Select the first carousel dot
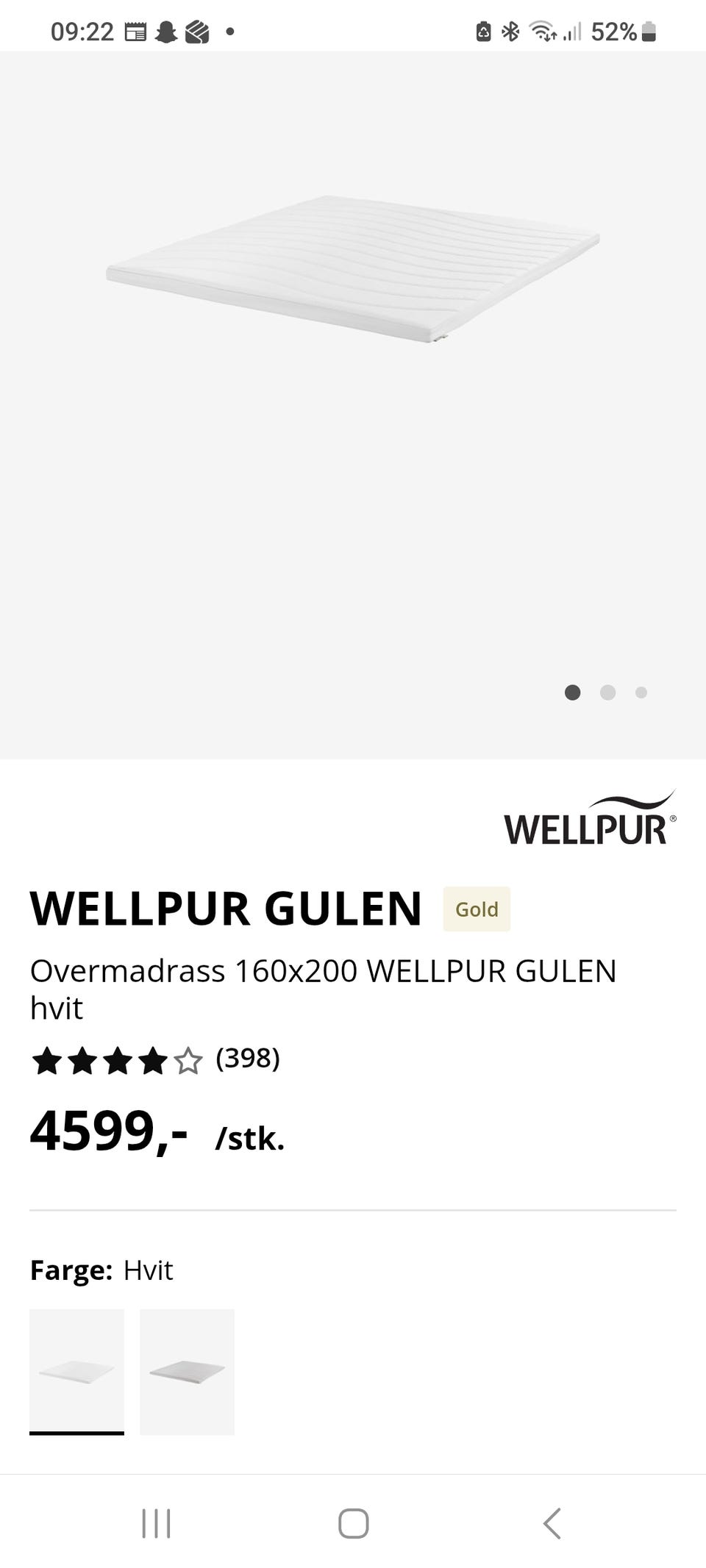Screen dimensions: 706x1568 (573, 692)
